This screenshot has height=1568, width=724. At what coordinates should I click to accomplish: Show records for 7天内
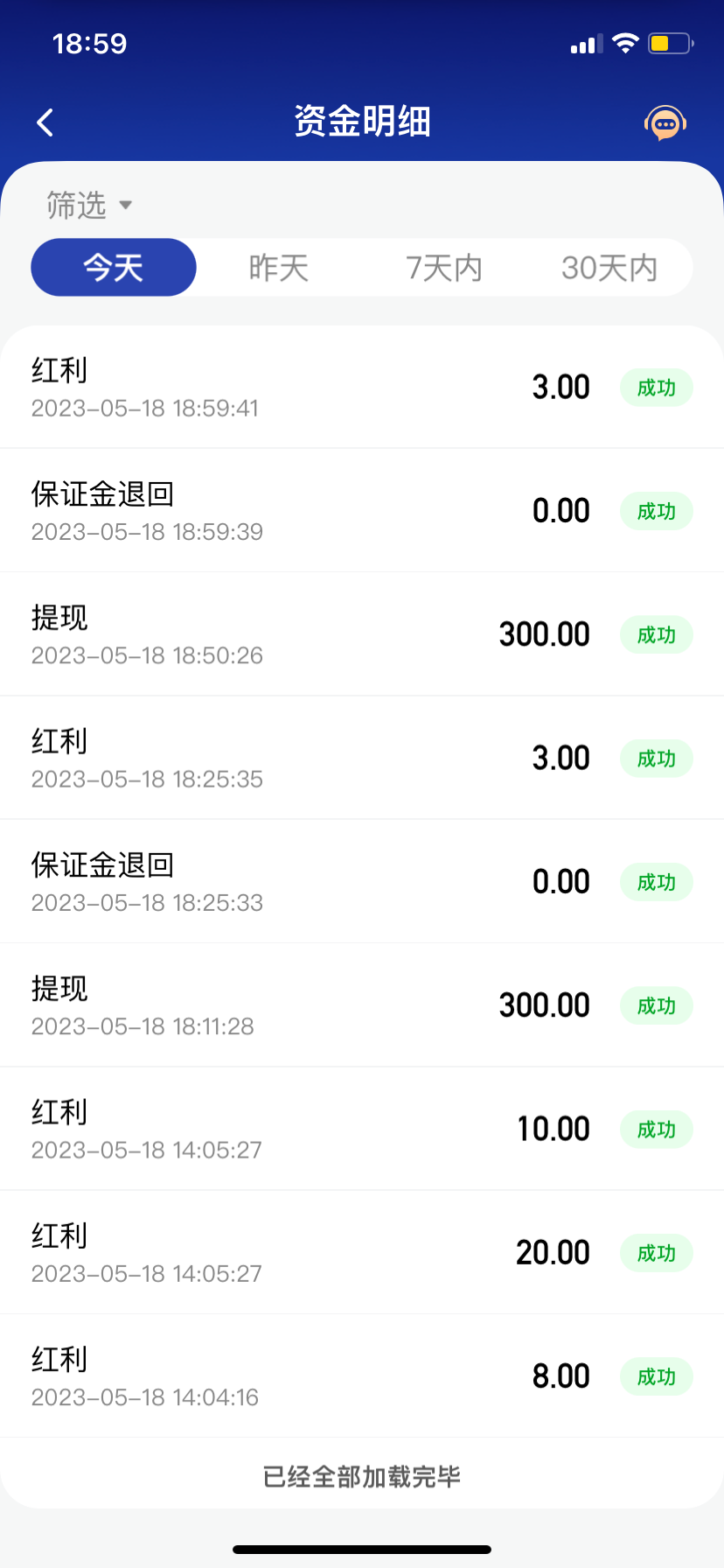pyautogui.click(x=444, y=268)
